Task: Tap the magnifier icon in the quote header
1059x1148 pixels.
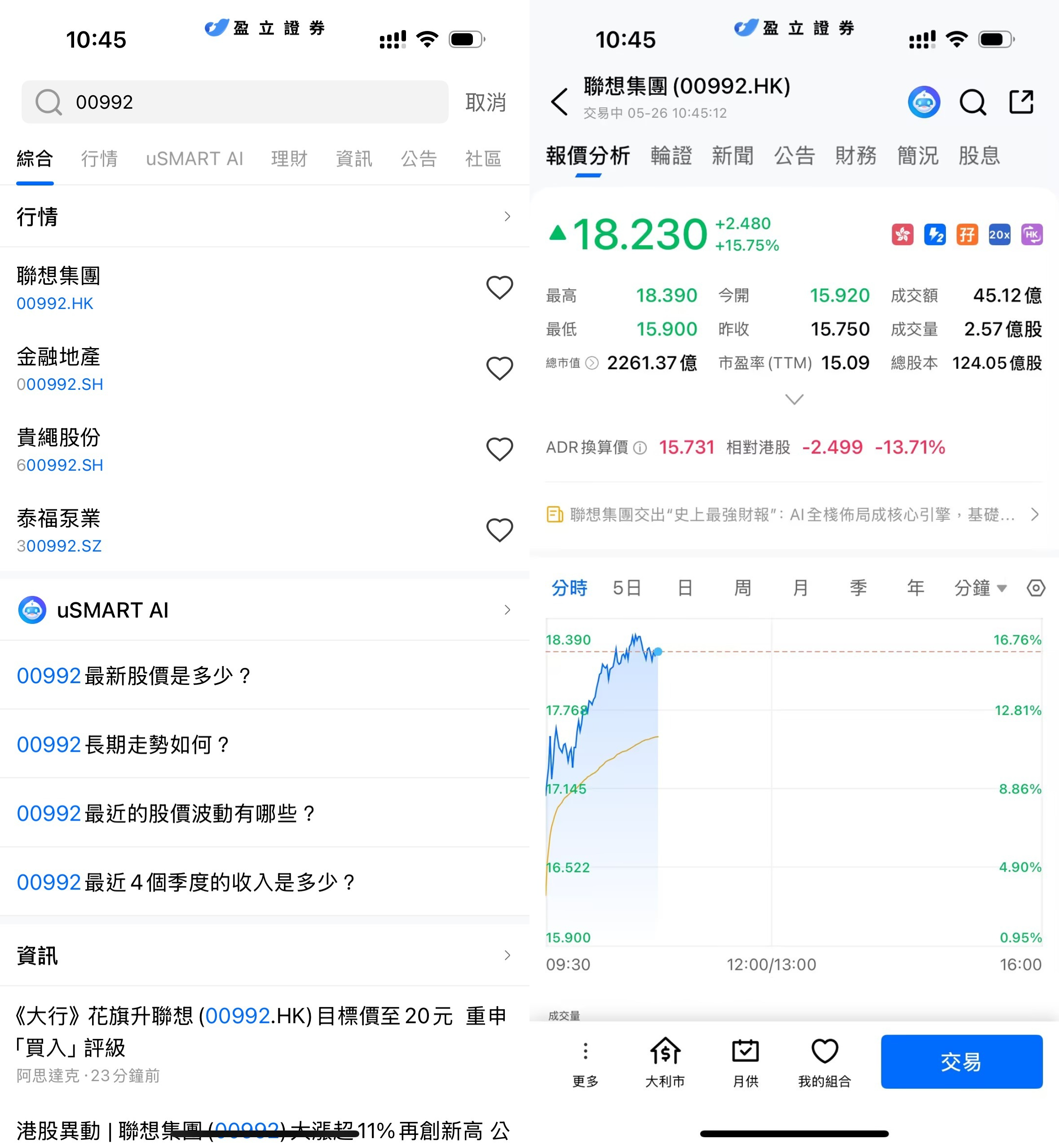Action: point(972,102)
